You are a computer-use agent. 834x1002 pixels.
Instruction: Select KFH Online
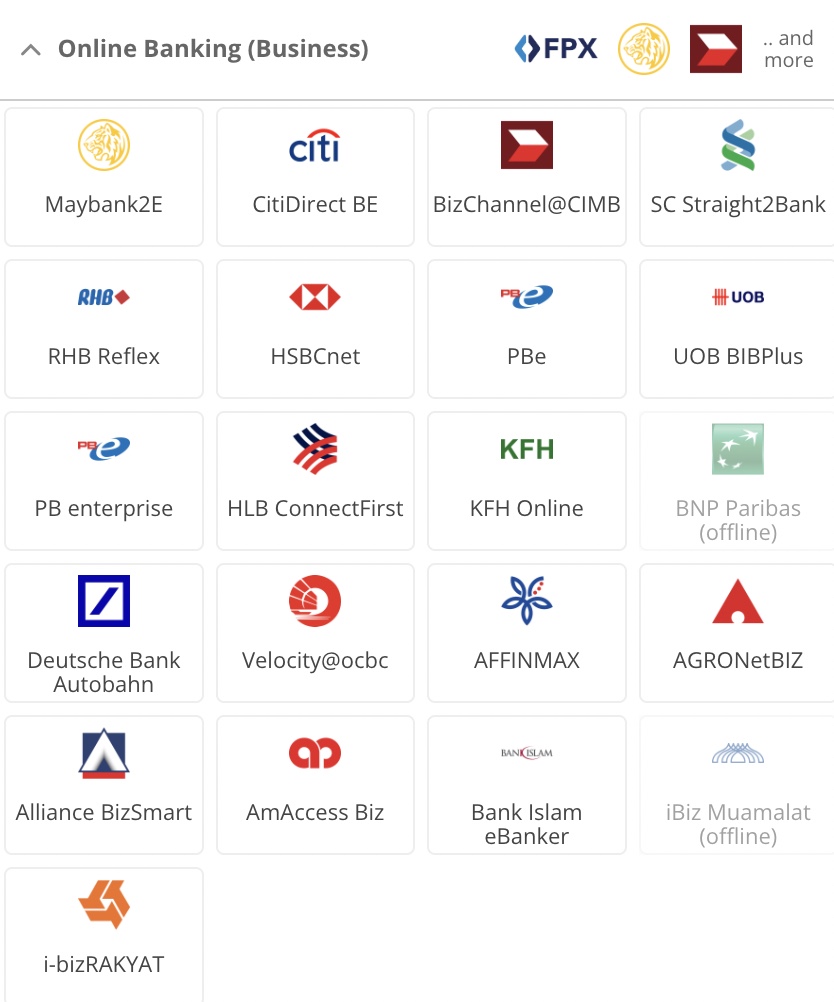tap(527, 481)
